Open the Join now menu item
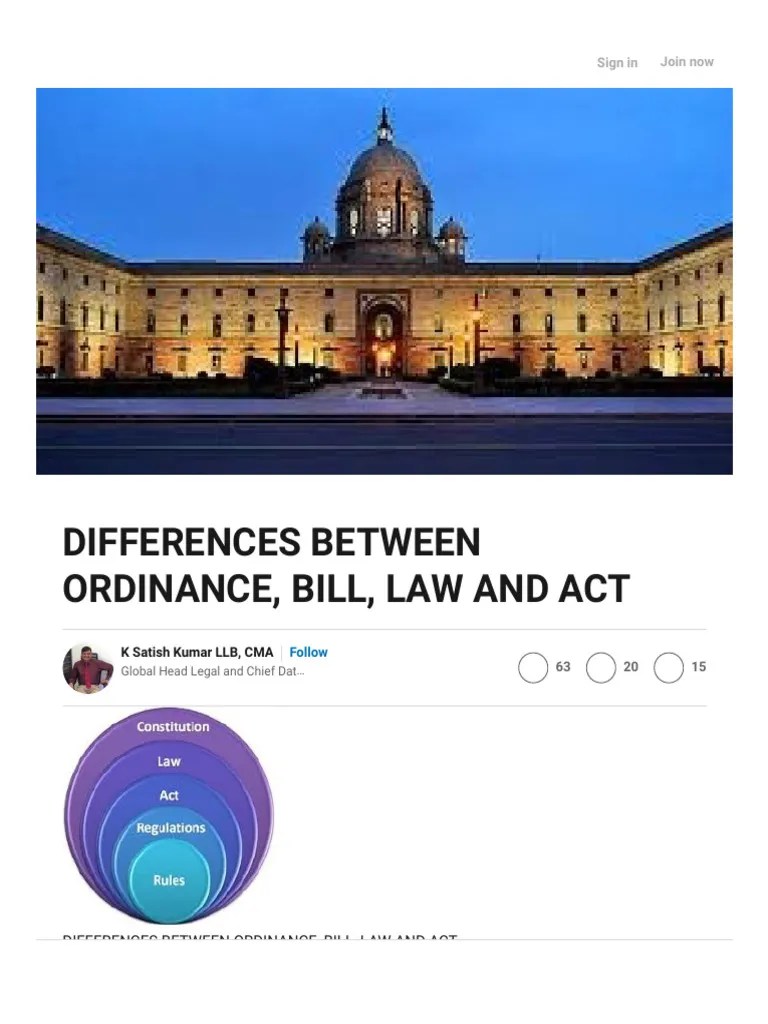Screen dimensions: 768x1024 pyautogui.click(x=687, y=61)
